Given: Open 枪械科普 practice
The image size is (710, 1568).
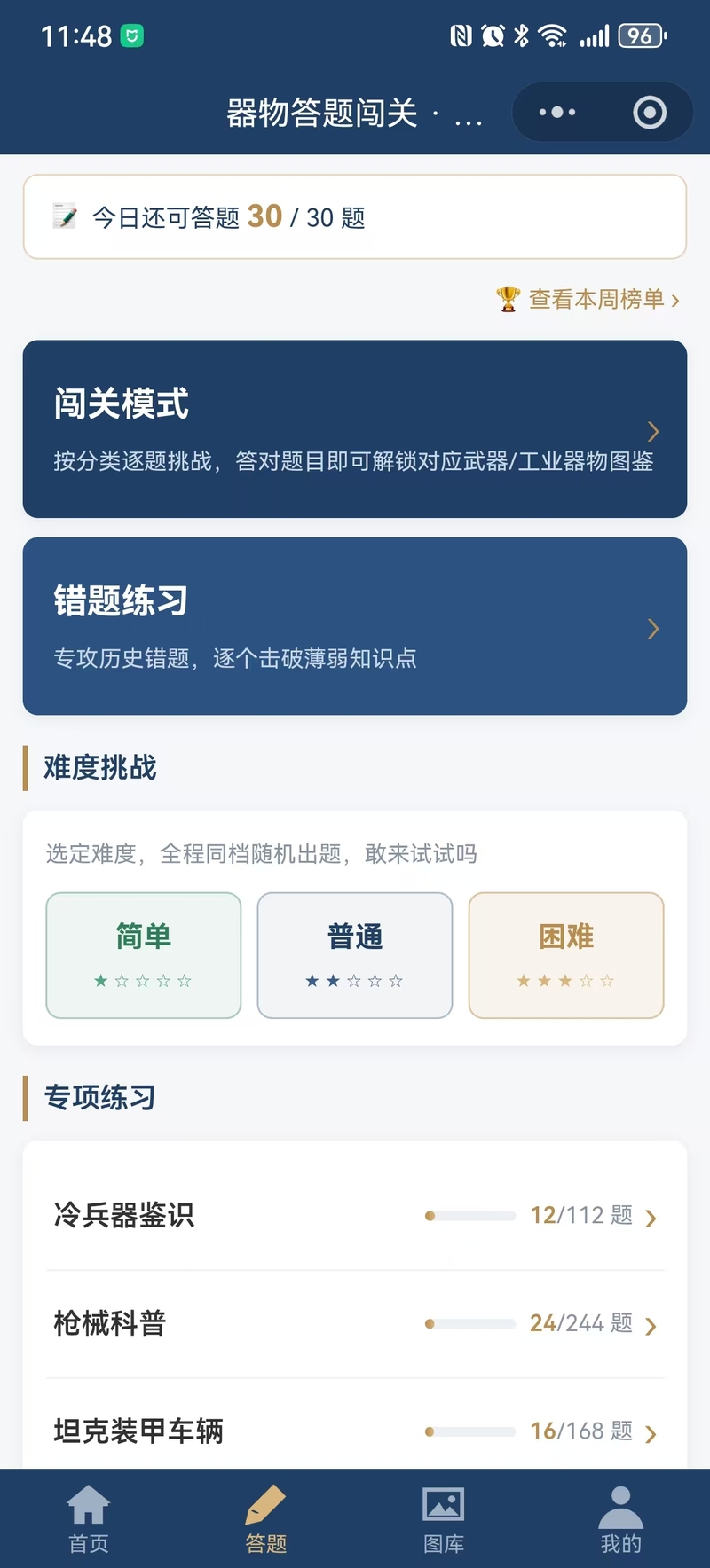Looking at the screenshot, I should click(355, 1324).
